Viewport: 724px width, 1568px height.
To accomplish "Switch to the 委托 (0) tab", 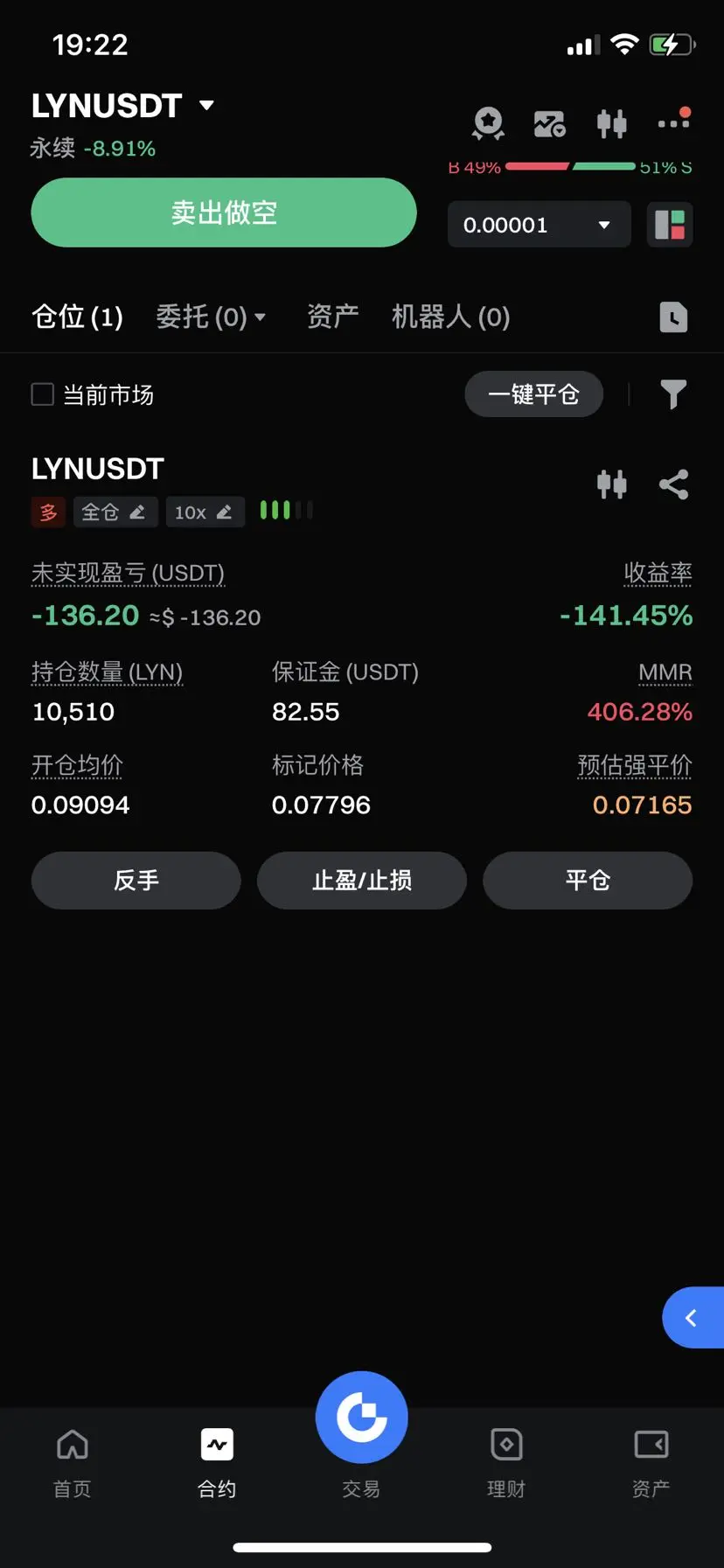I will [210, 317].
